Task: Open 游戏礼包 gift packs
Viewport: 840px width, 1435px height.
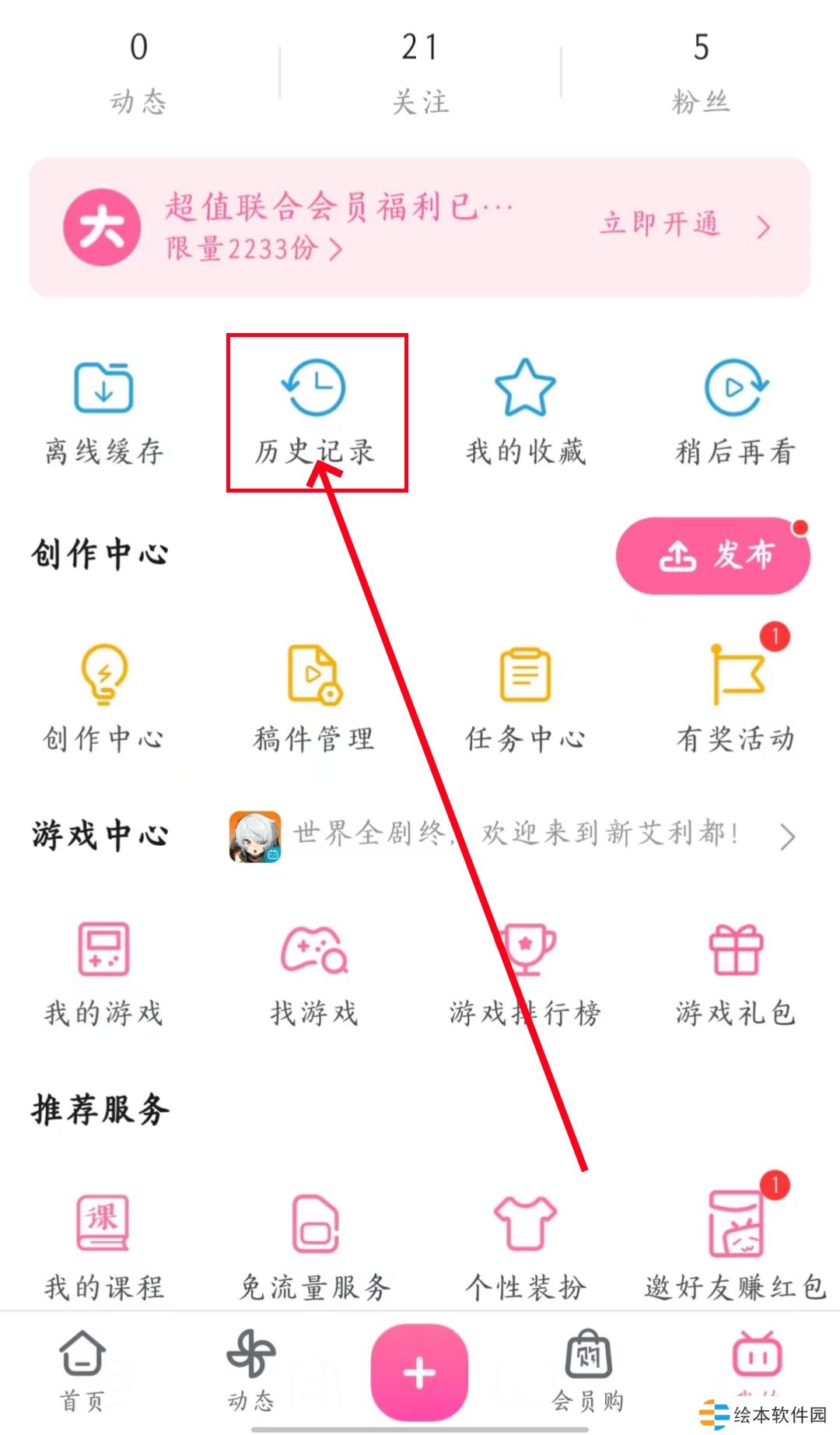Action: [x=735, y=973]
